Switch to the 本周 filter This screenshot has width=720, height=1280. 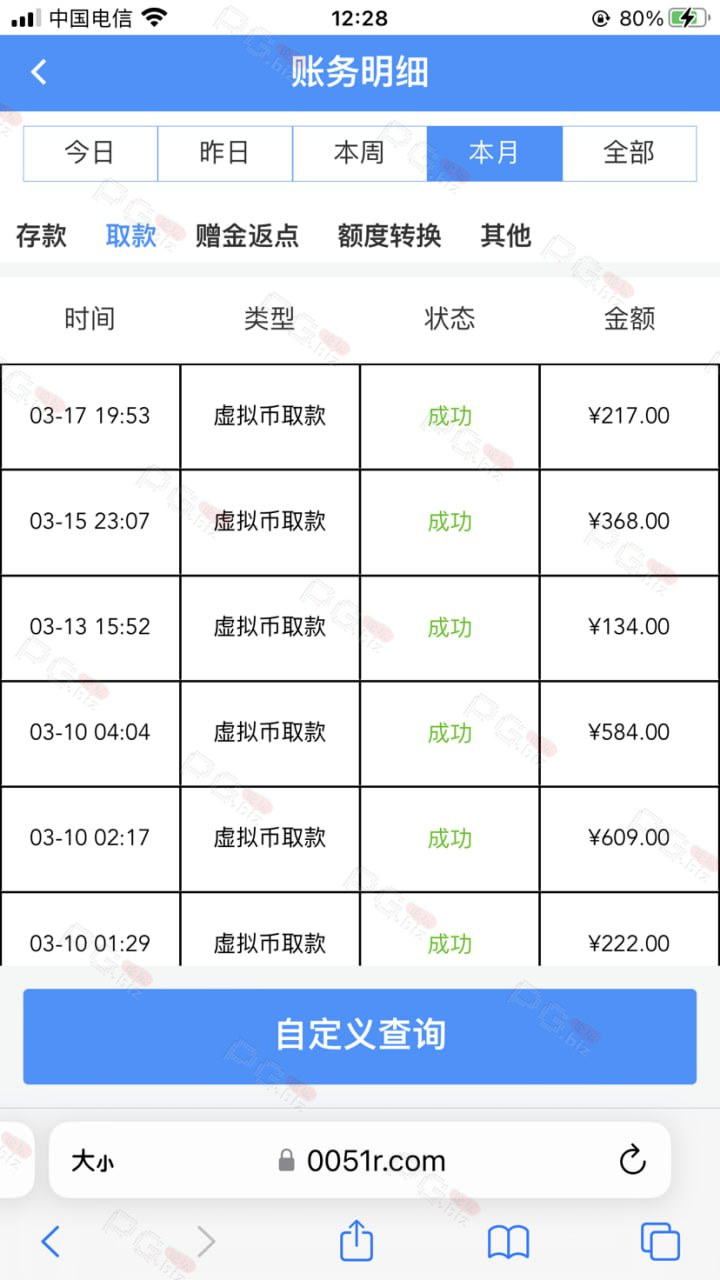[x=360, y=153]
